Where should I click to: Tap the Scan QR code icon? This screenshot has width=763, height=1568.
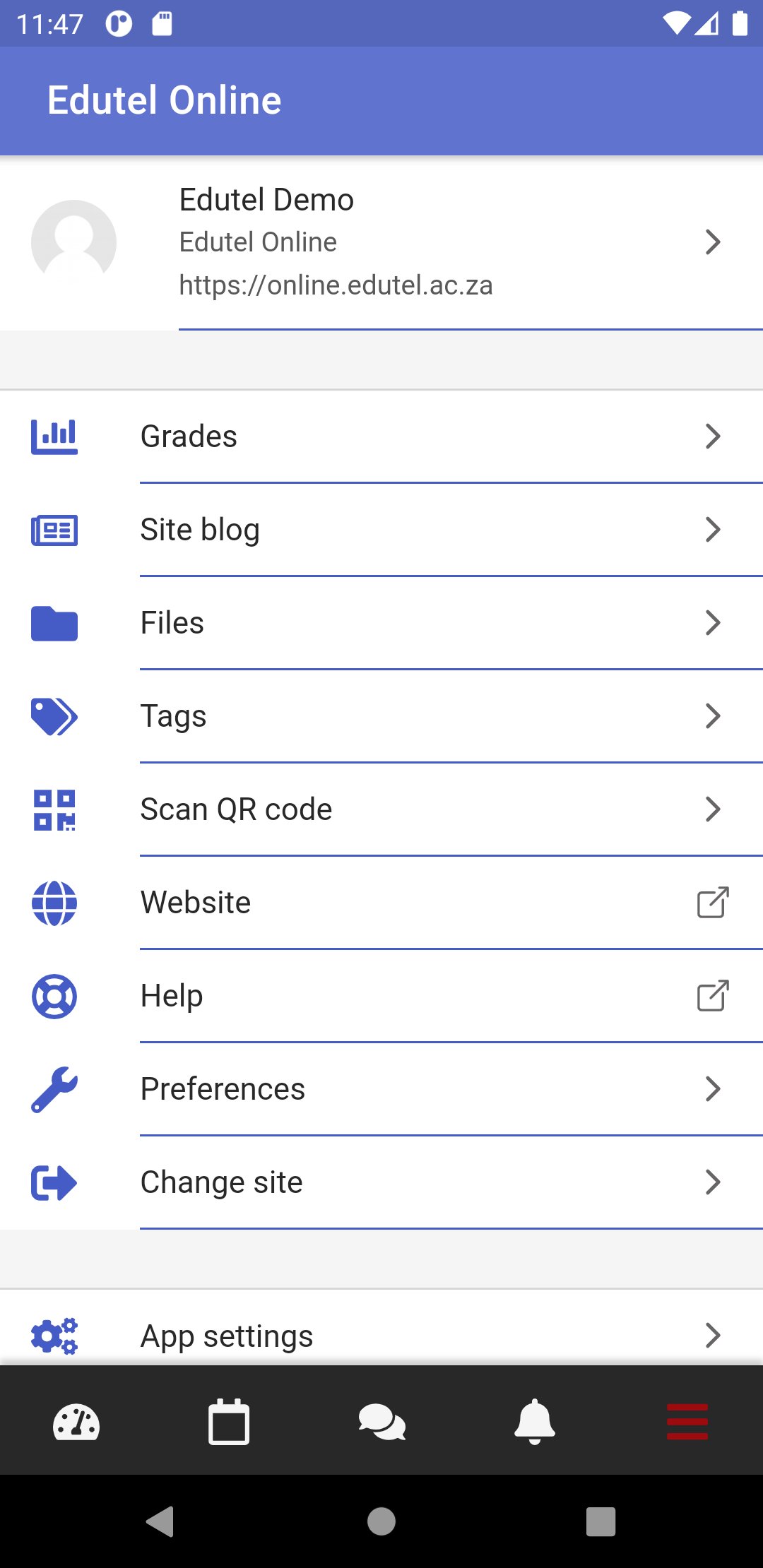click(54, 809)
